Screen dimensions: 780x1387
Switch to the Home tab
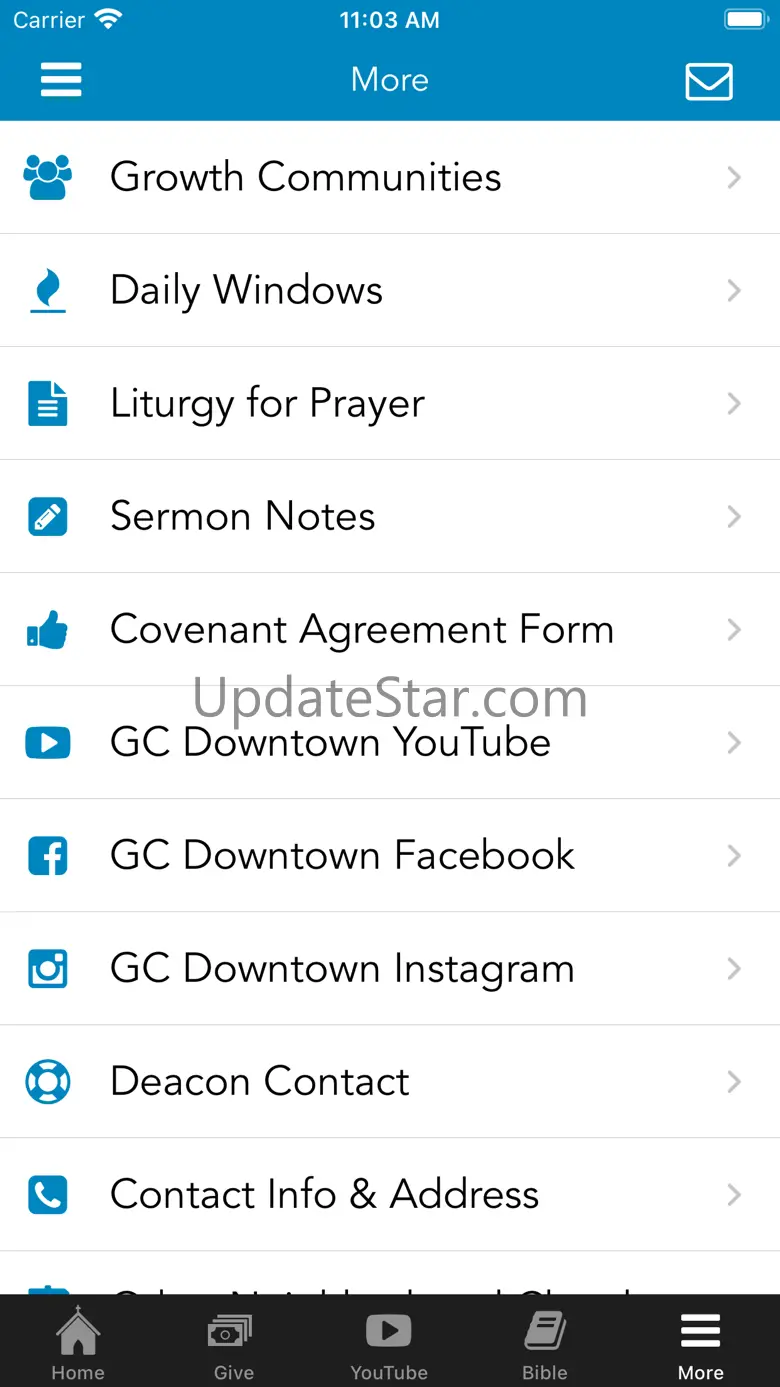pyautogui.click(x=78, y=1342)
